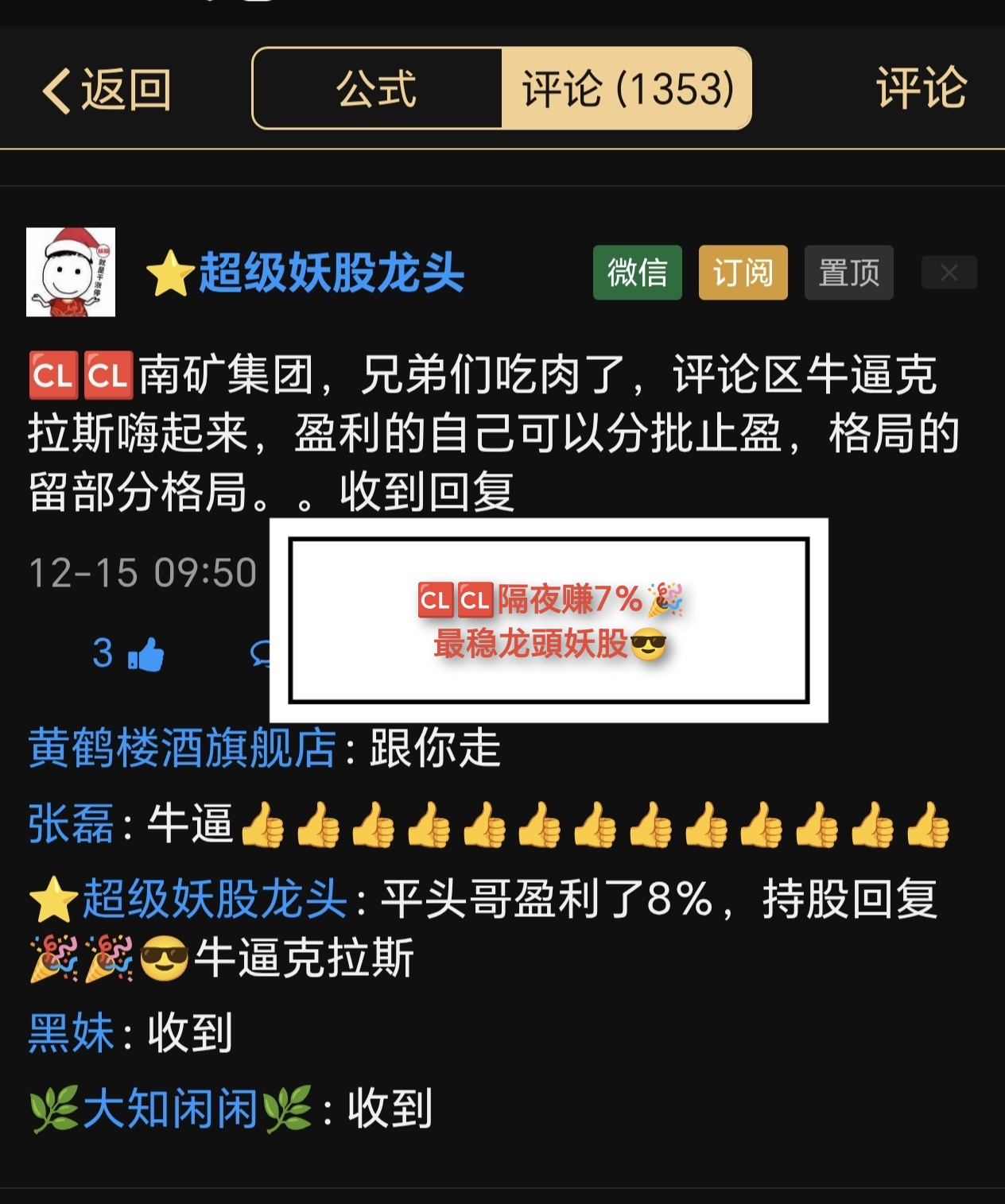Open 大知闲闲 commenter profile
This screenshot has height=1204, width=1005.
pos(171,1109)
